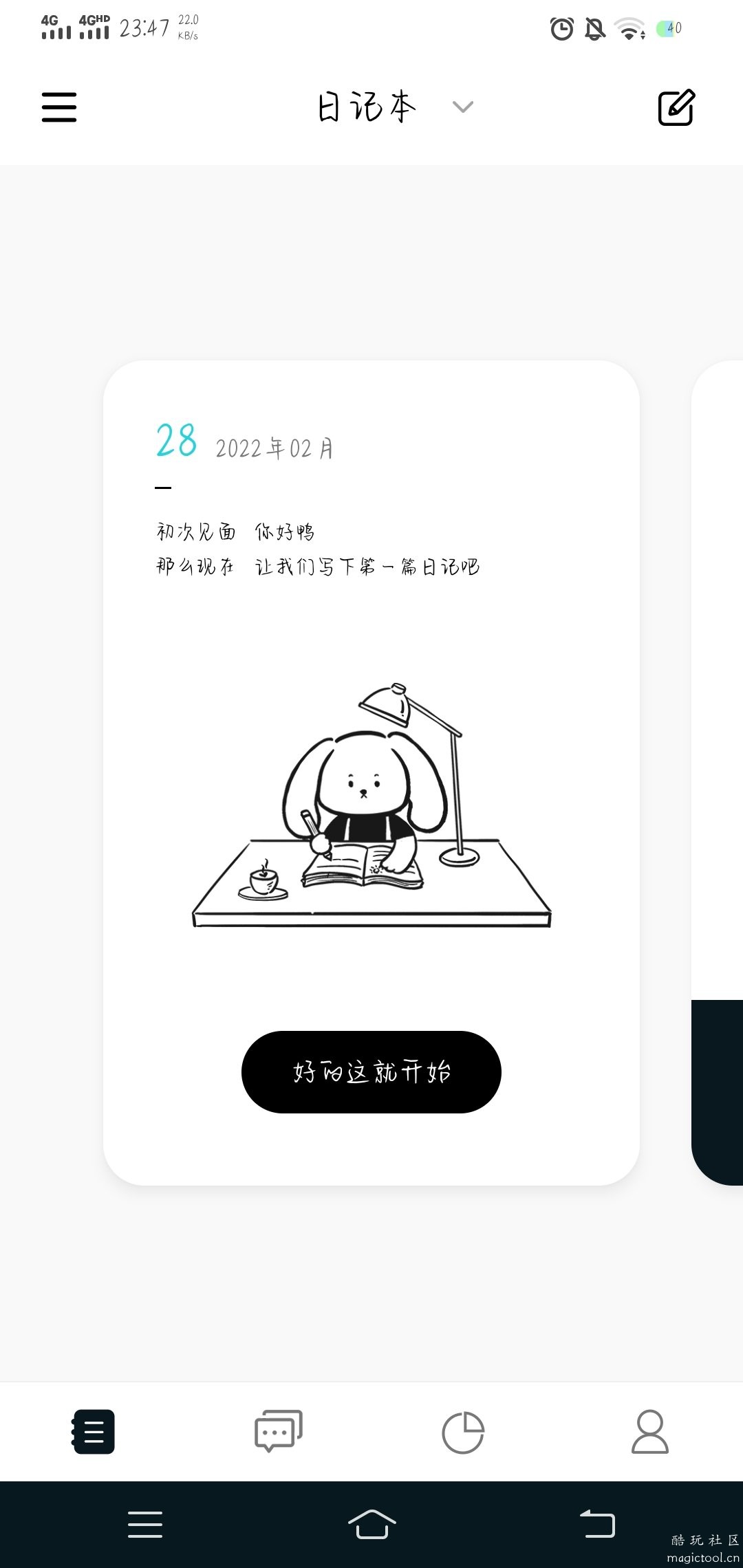This screenshot has width=743, height=1568.
Task: Open the statistics pie chart tab
Action: point(463,1433)
